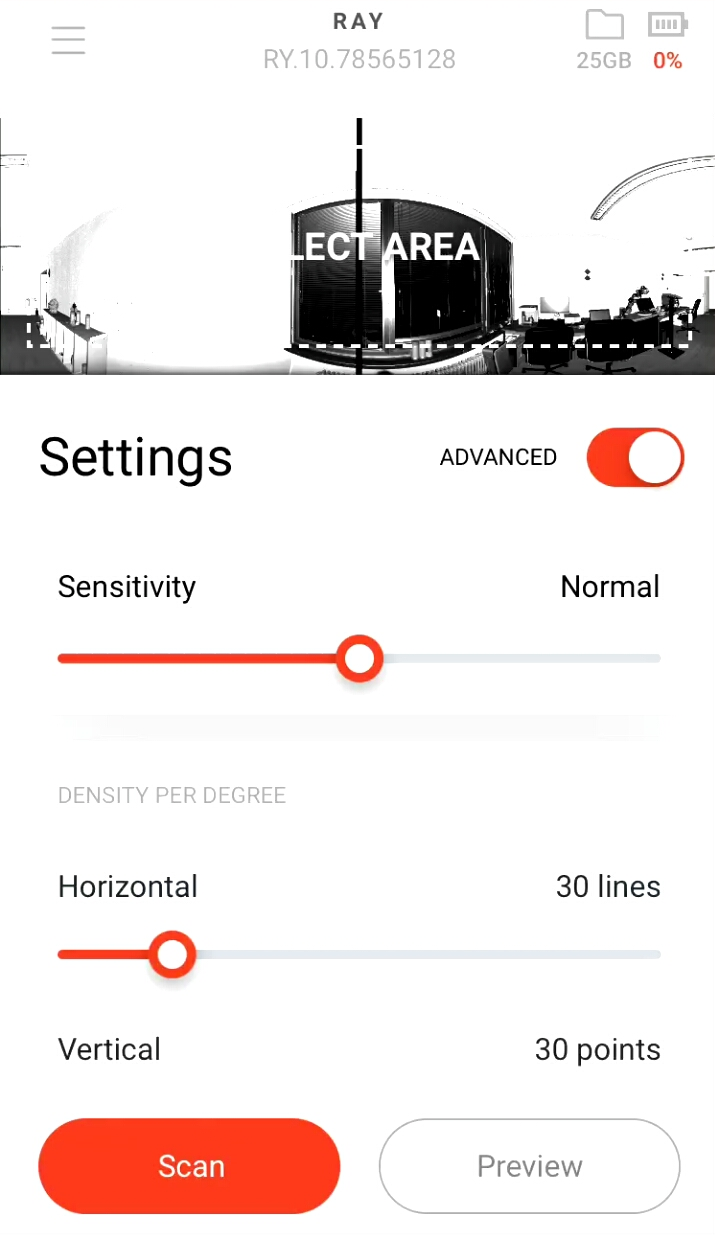Start the Scan
The height and width of the screenshot is (1235, 715).
[190, 1166]
